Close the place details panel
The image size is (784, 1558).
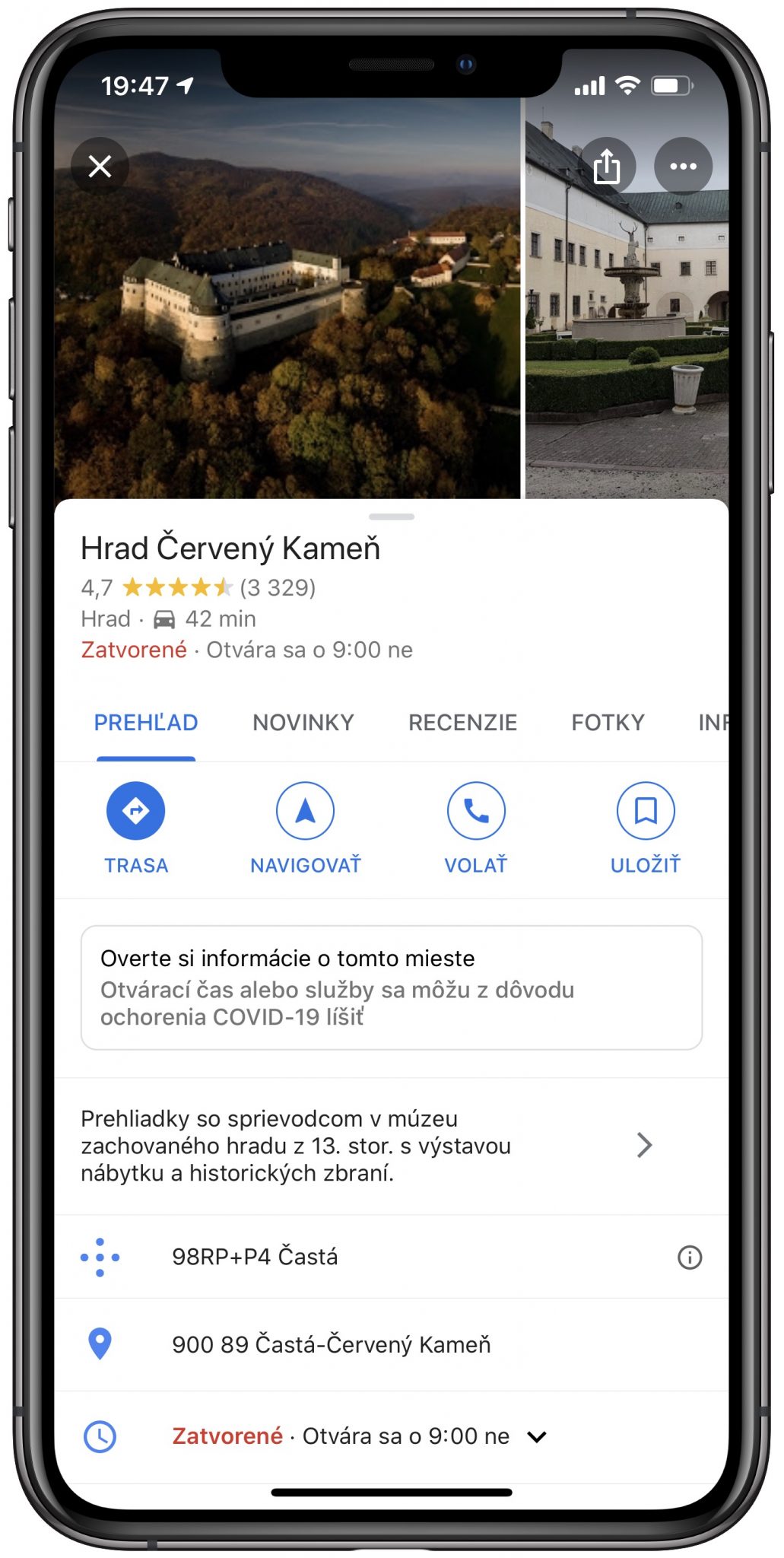point(100,166)
